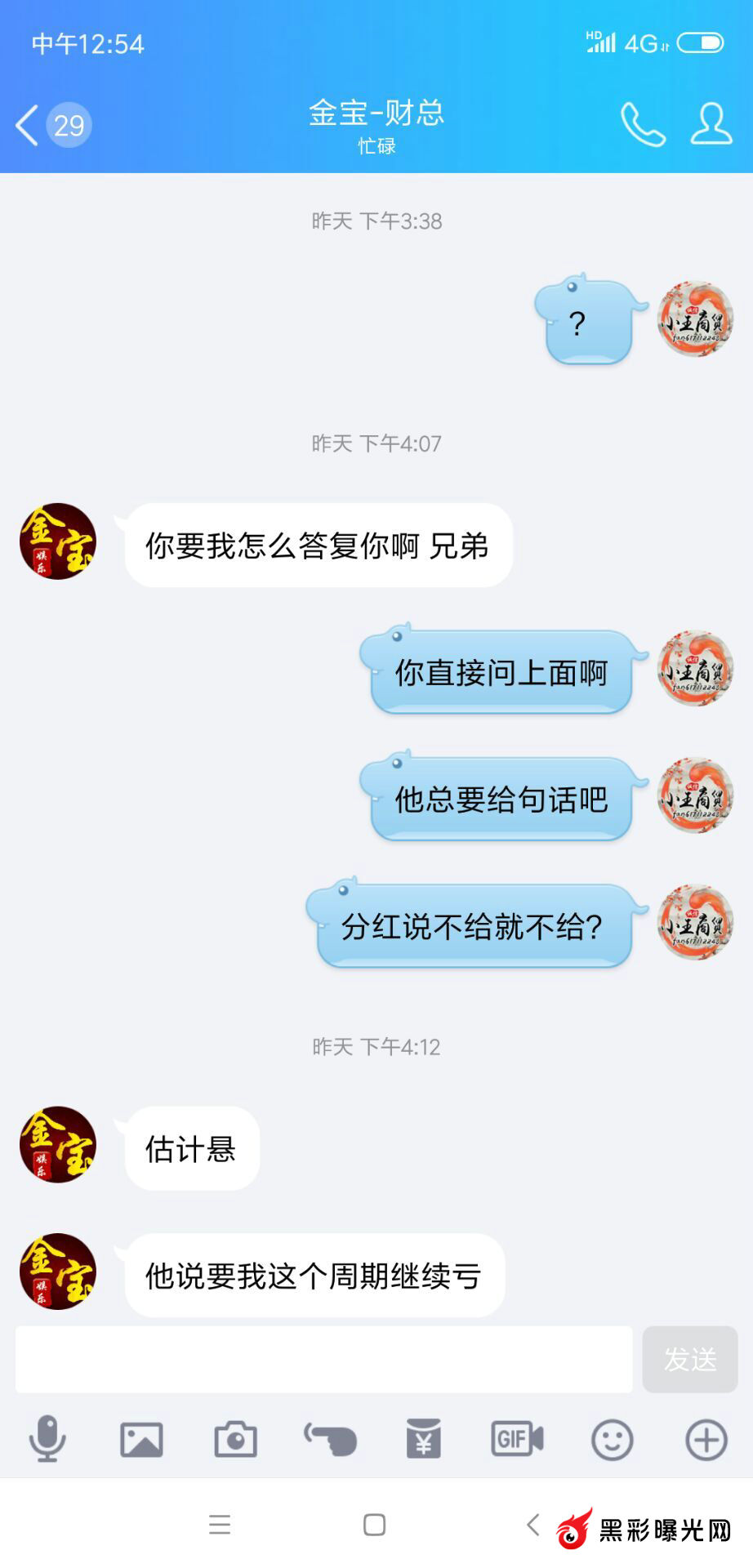Start a voice call with 金宝-财总

click(x=643, y=125)
